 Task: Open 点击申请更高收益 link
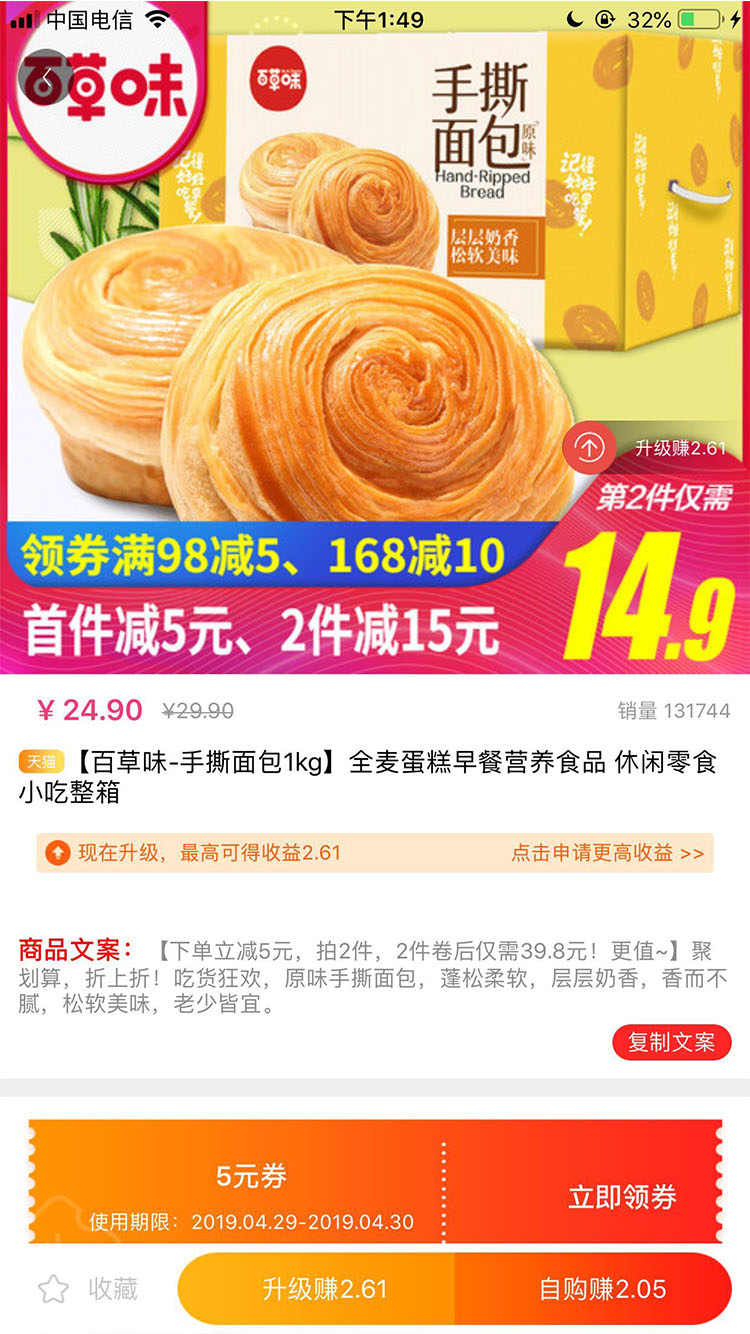click(607, 853)
